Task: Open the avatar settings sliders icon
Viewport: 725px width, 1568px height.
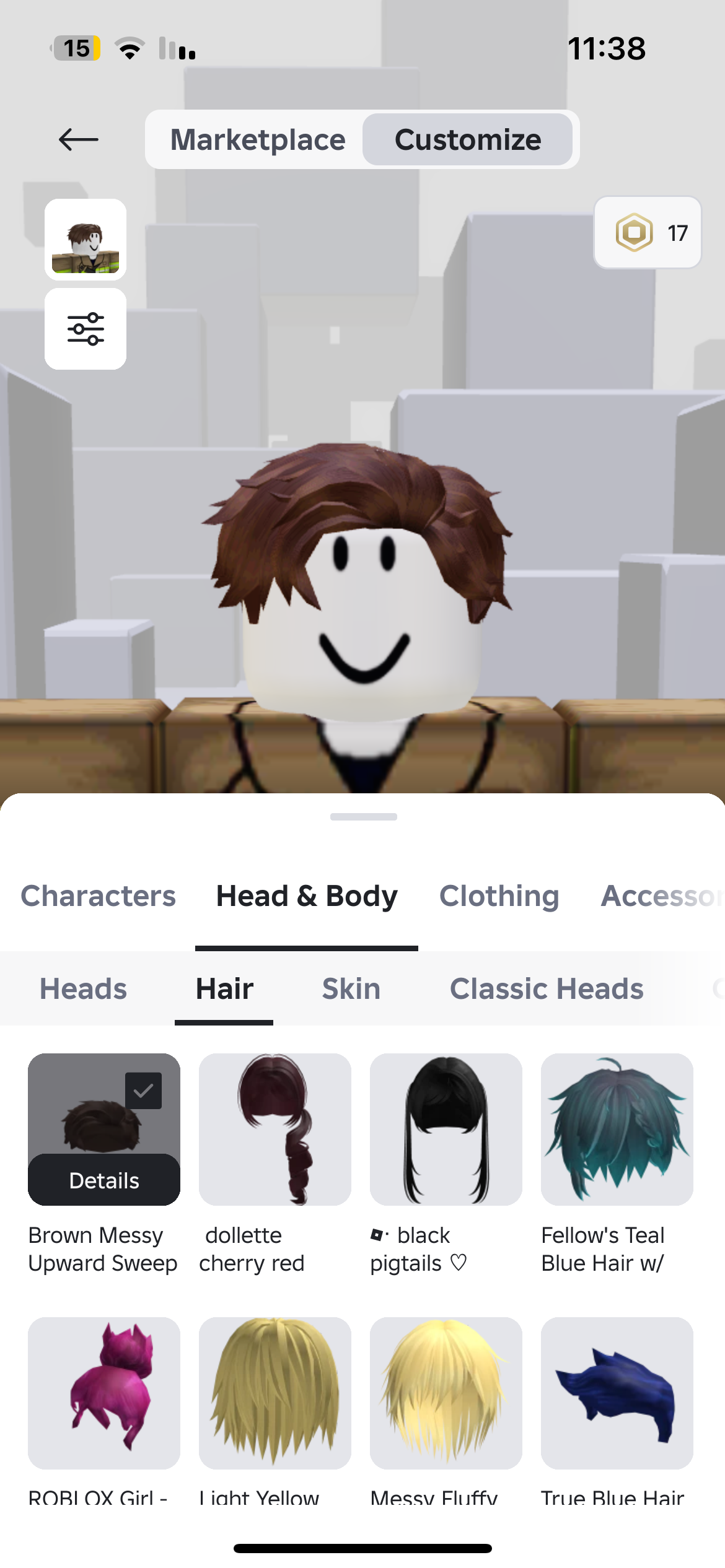Action: point(86,329)
